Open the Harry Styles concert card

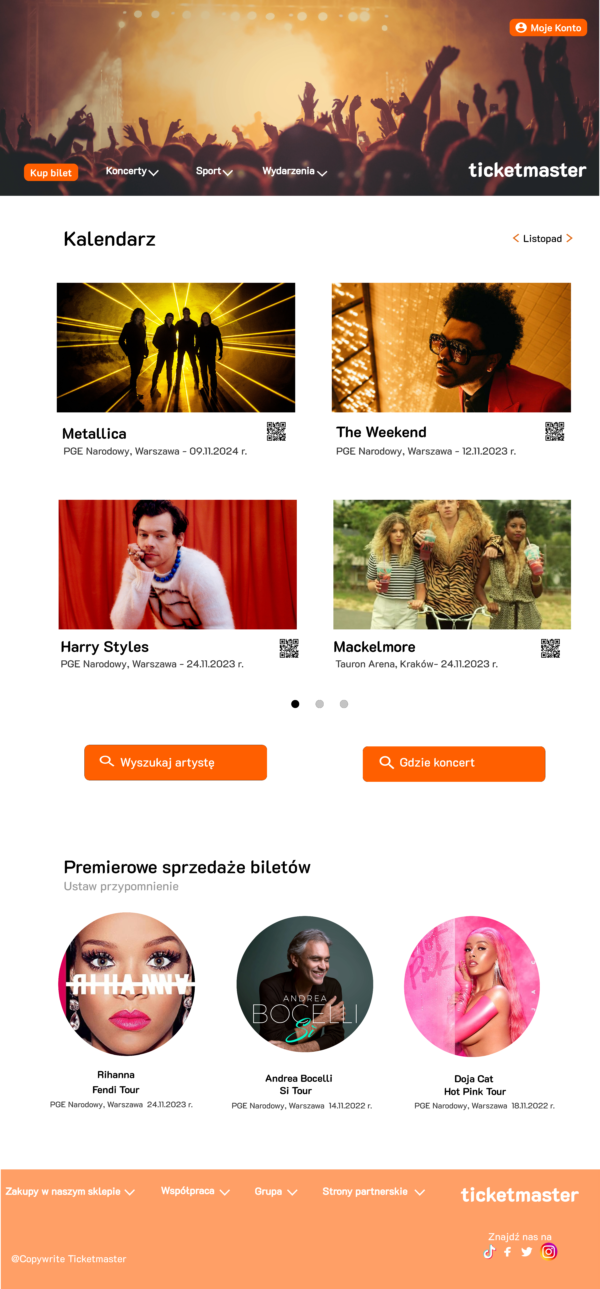[177, 564]
